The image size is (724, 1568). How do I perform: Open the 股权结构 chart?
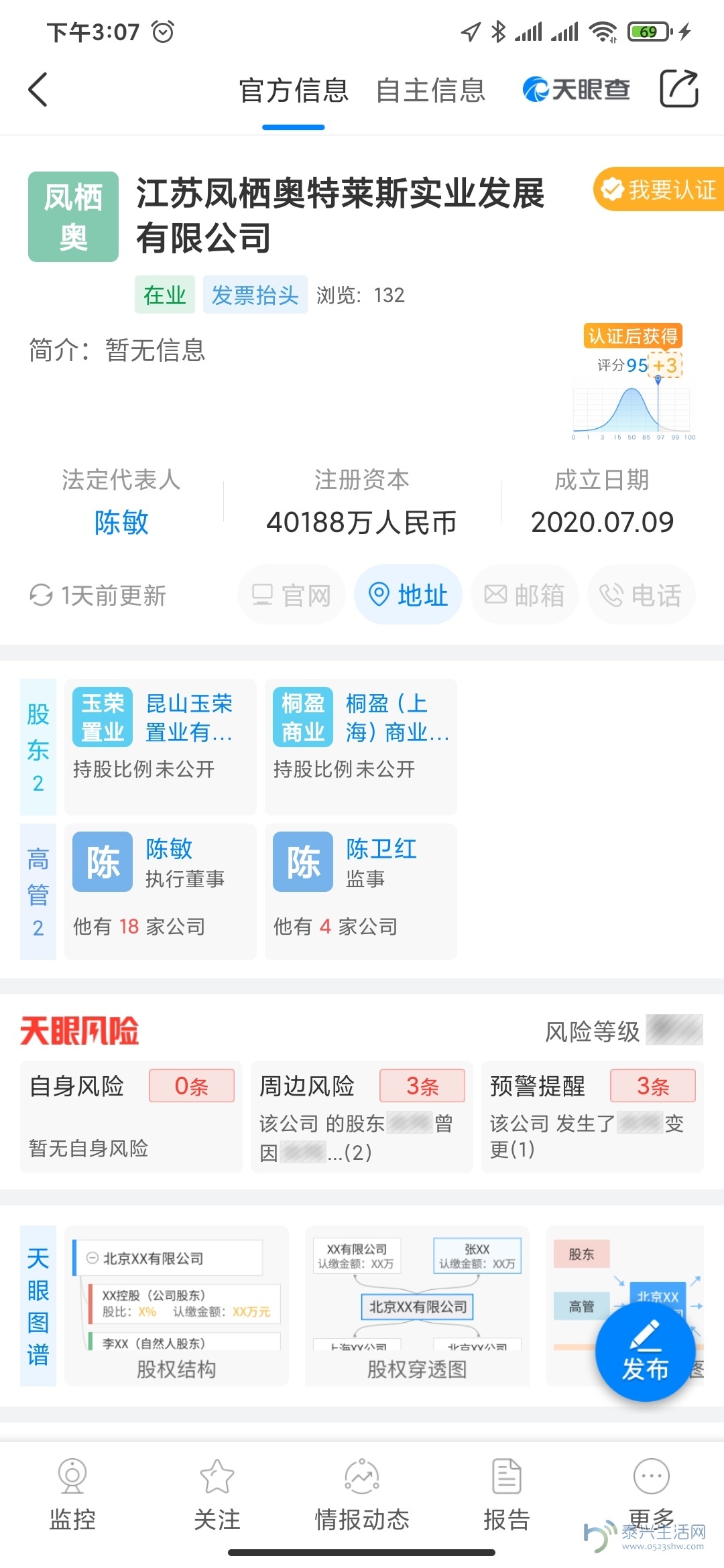(176, 1305)
